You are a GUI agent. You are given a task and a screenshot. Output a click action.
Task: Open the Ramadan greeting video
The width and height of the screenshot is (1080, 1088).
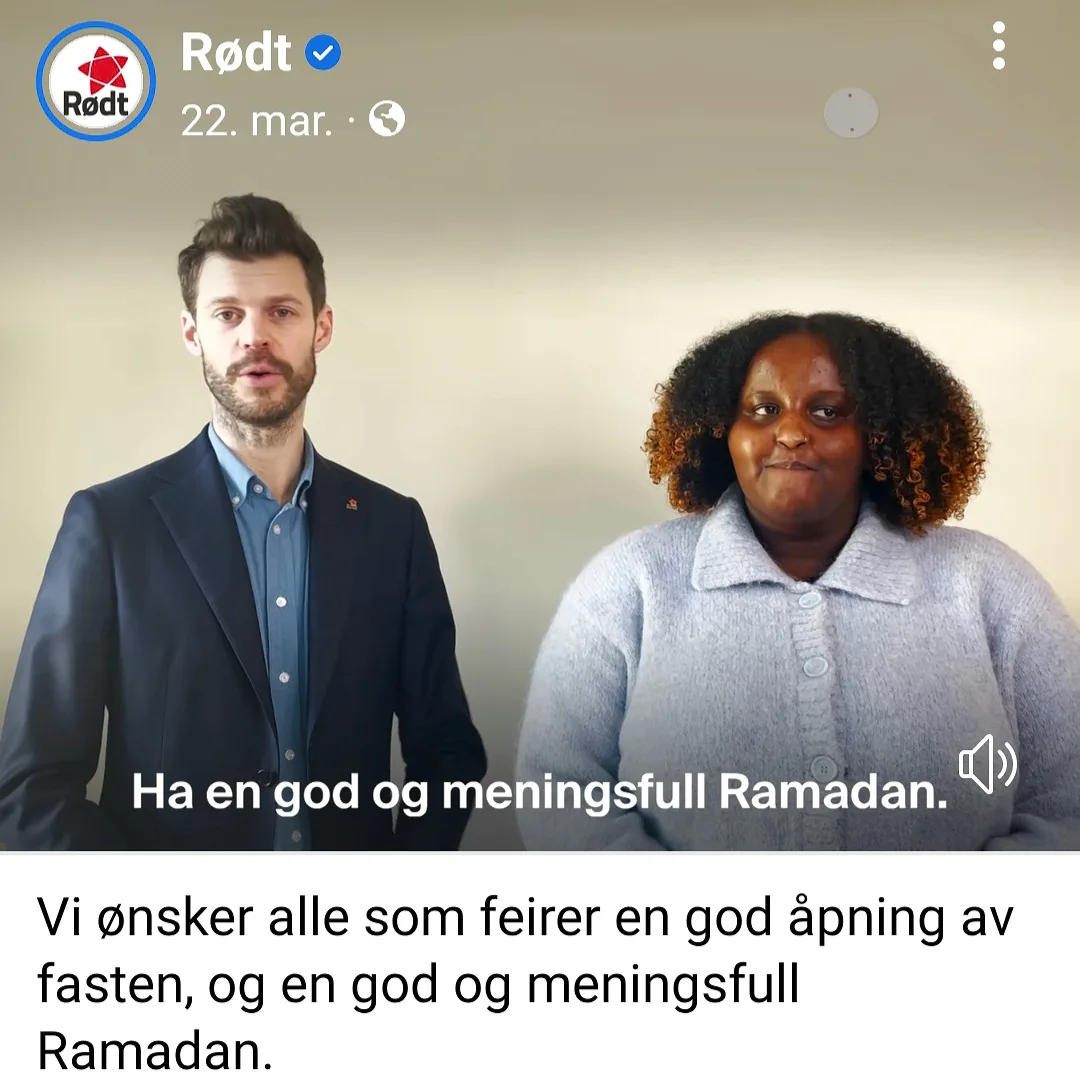pyautogui.click(x=540, y=480)
